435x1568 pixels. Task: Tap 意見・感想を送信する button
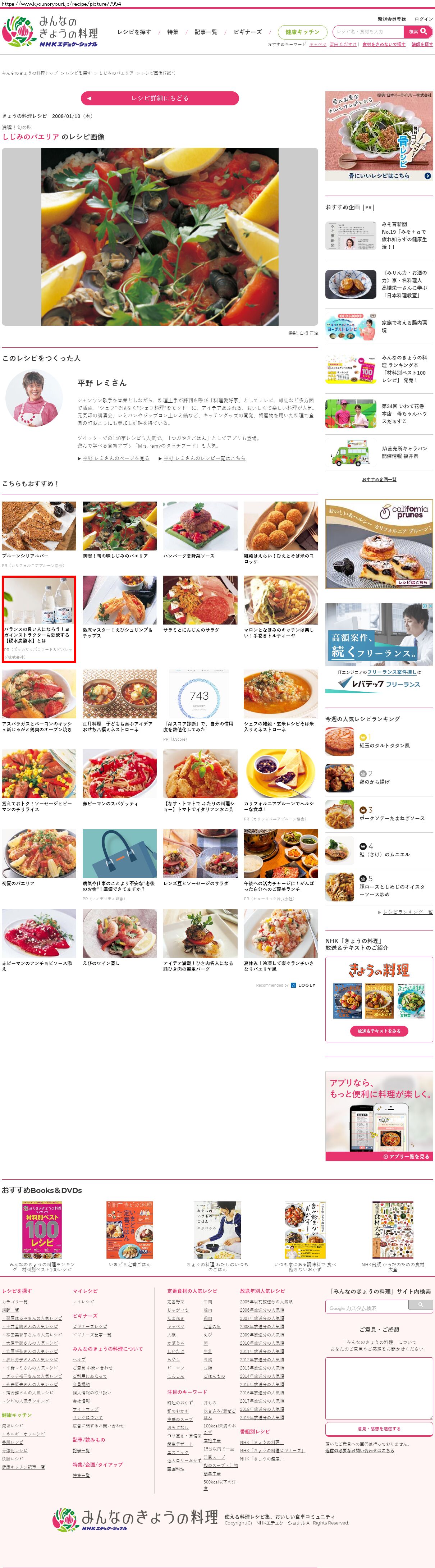(x=379, y=1428)
